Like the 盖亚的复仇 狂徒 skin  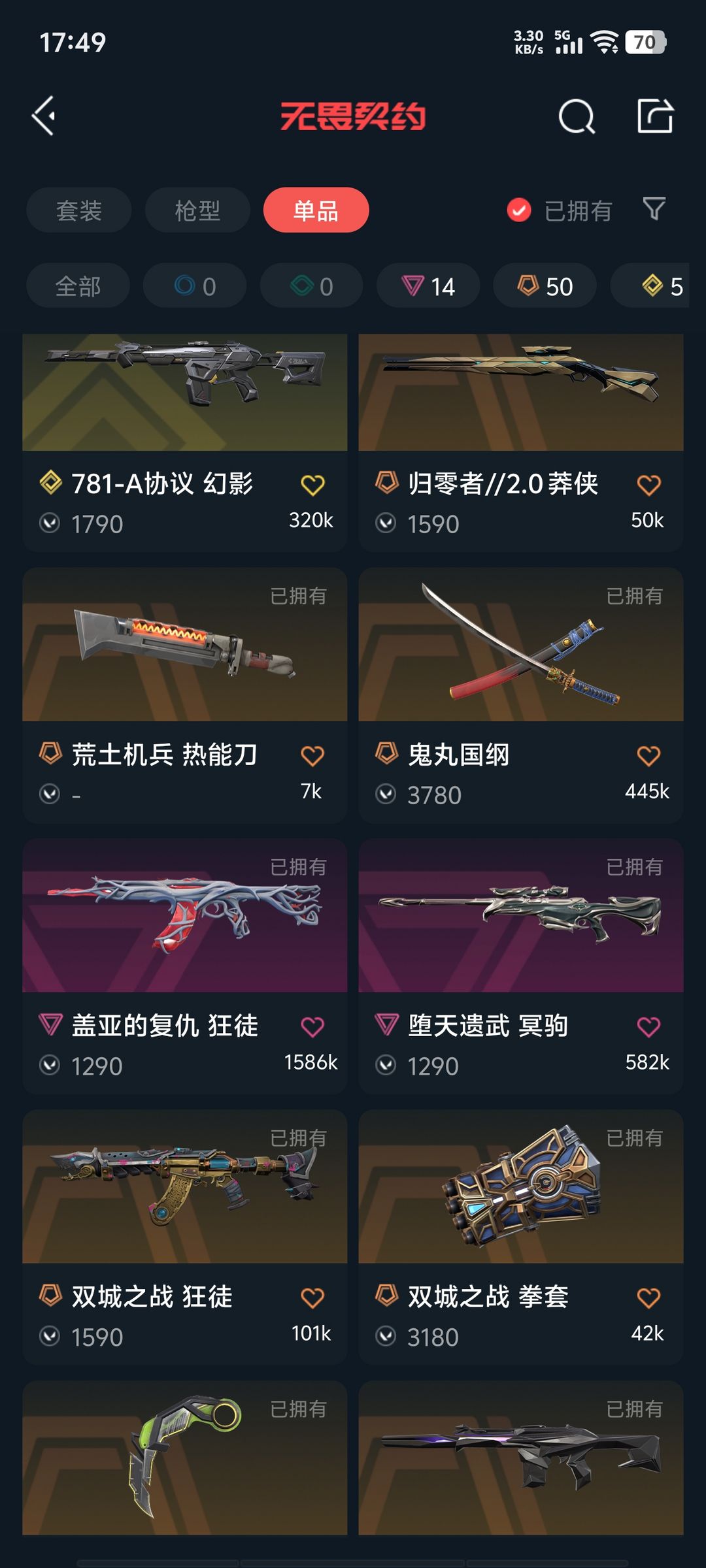pyautogui.click(x=312, y=1027)
